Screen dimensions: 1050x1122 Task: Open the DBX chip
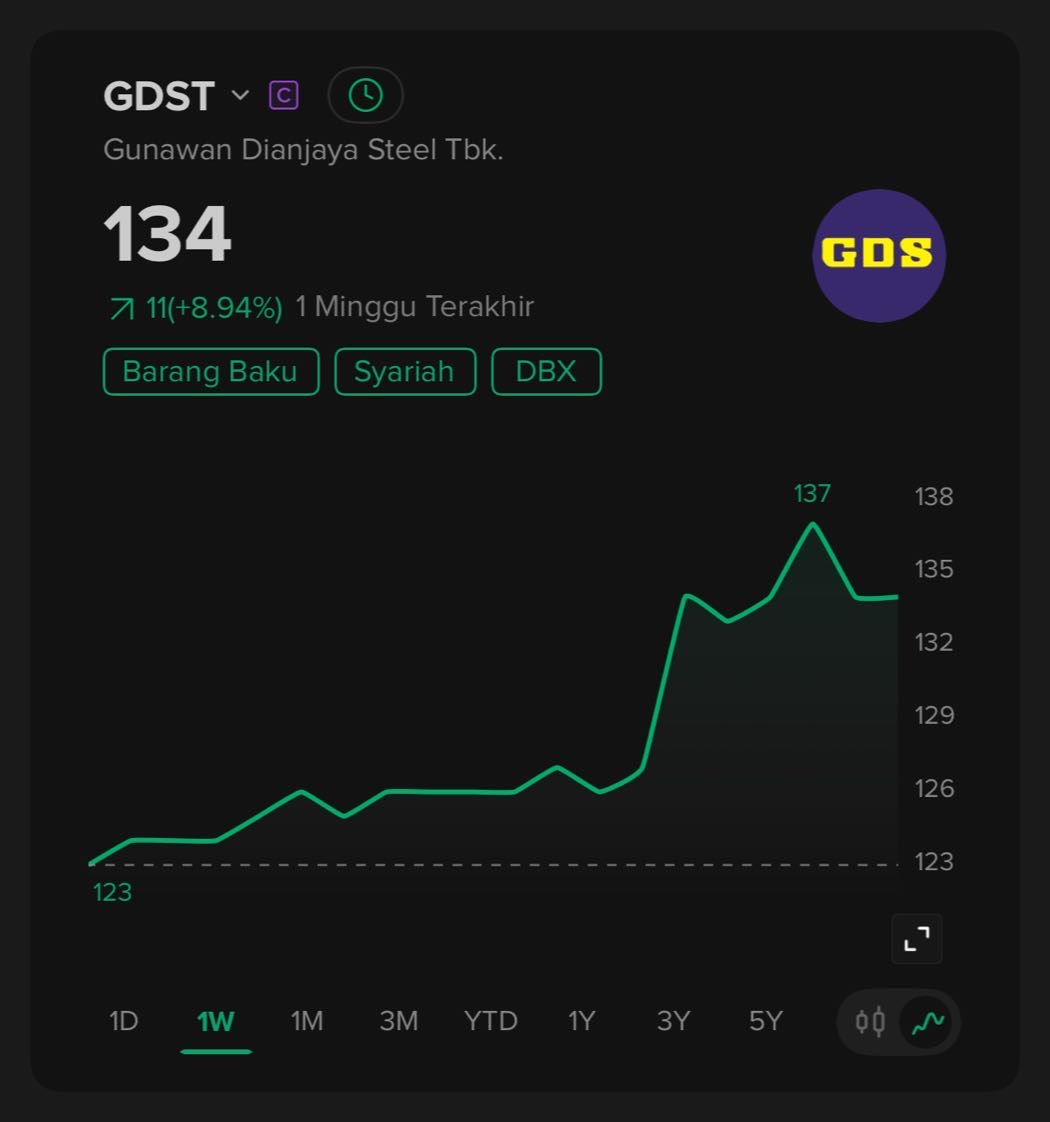point(546,372)
